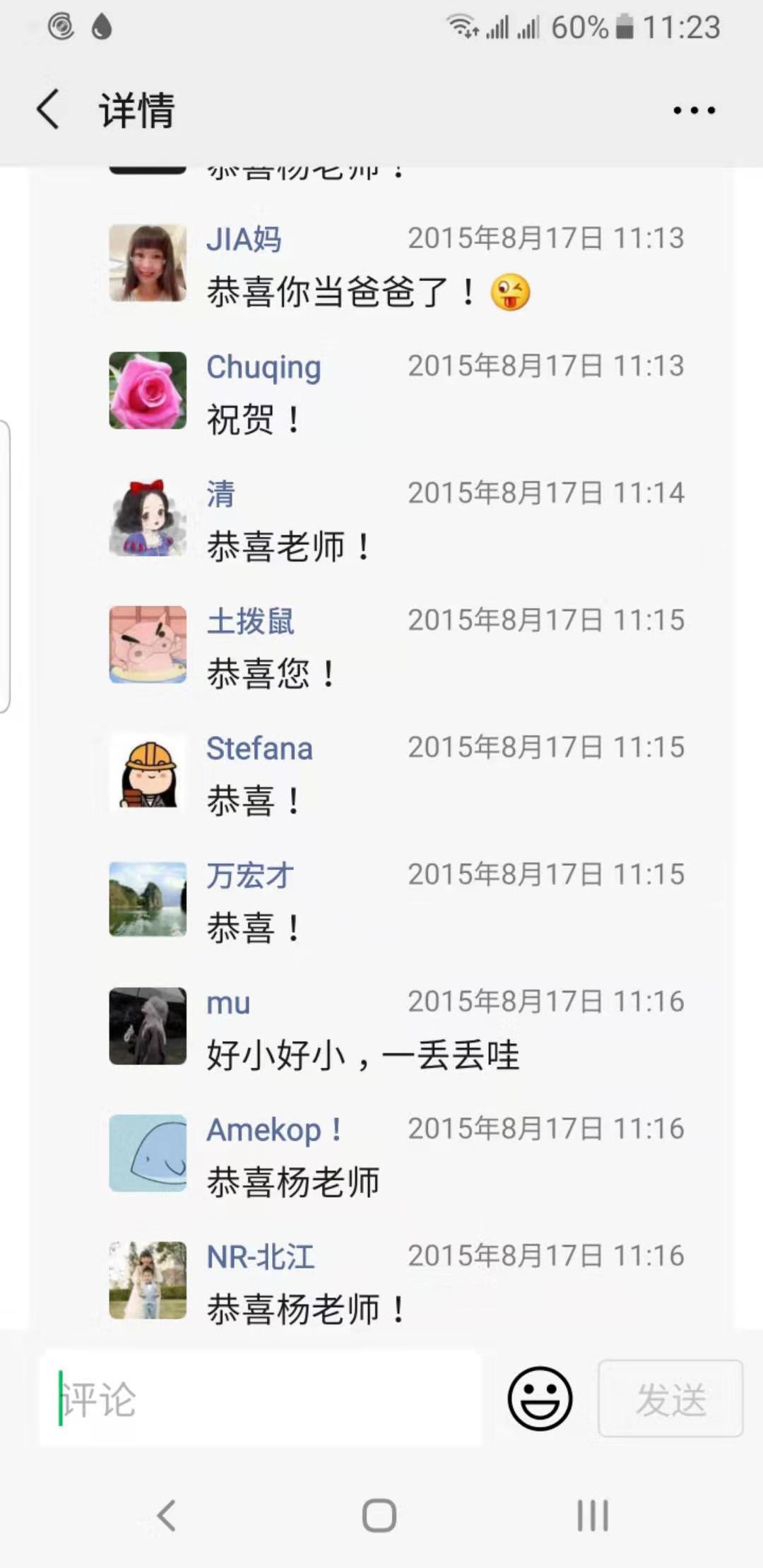Open the three-dot overflow menu
Viewport: 763px width, 1568px height.
(694, 110)
